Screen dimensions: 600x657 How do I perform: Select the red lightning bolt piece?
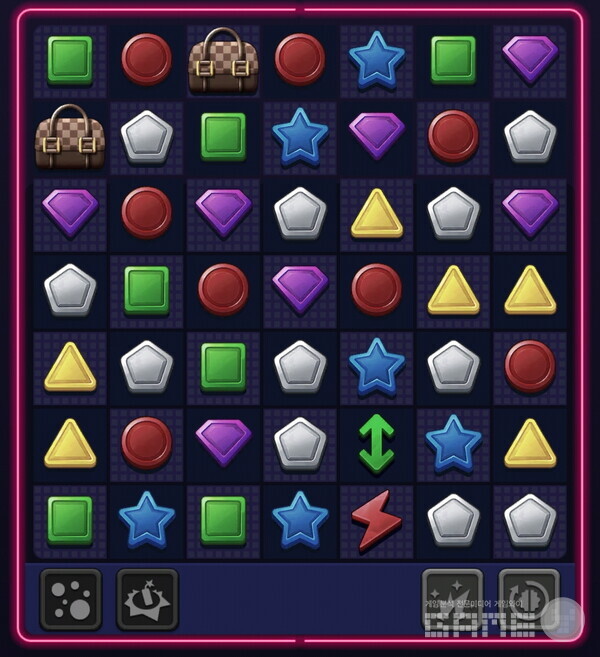point(377,520)
